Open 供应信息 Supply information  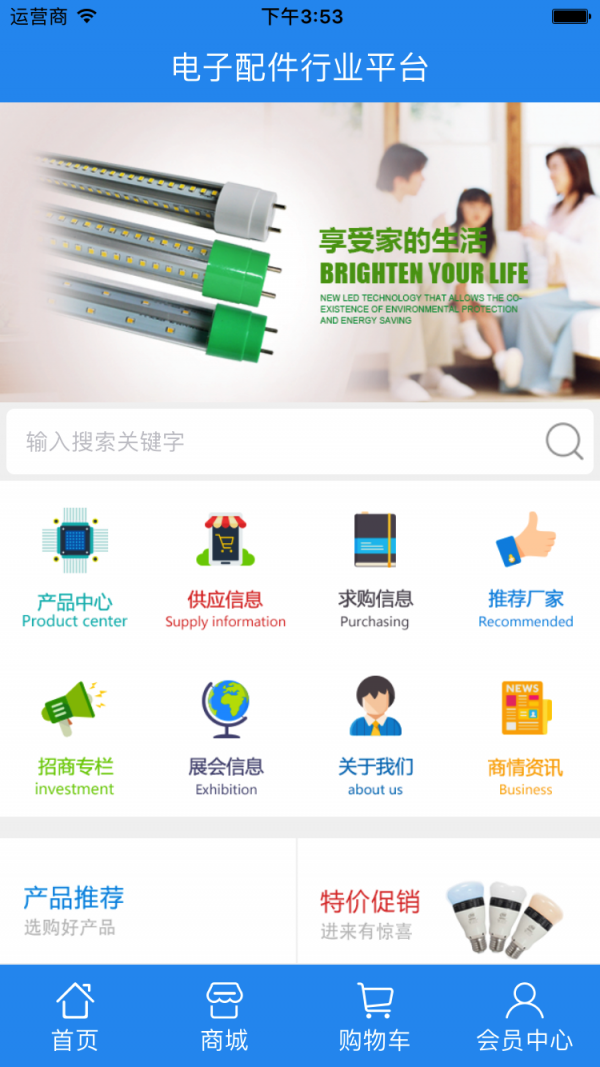tap(225, 568)
